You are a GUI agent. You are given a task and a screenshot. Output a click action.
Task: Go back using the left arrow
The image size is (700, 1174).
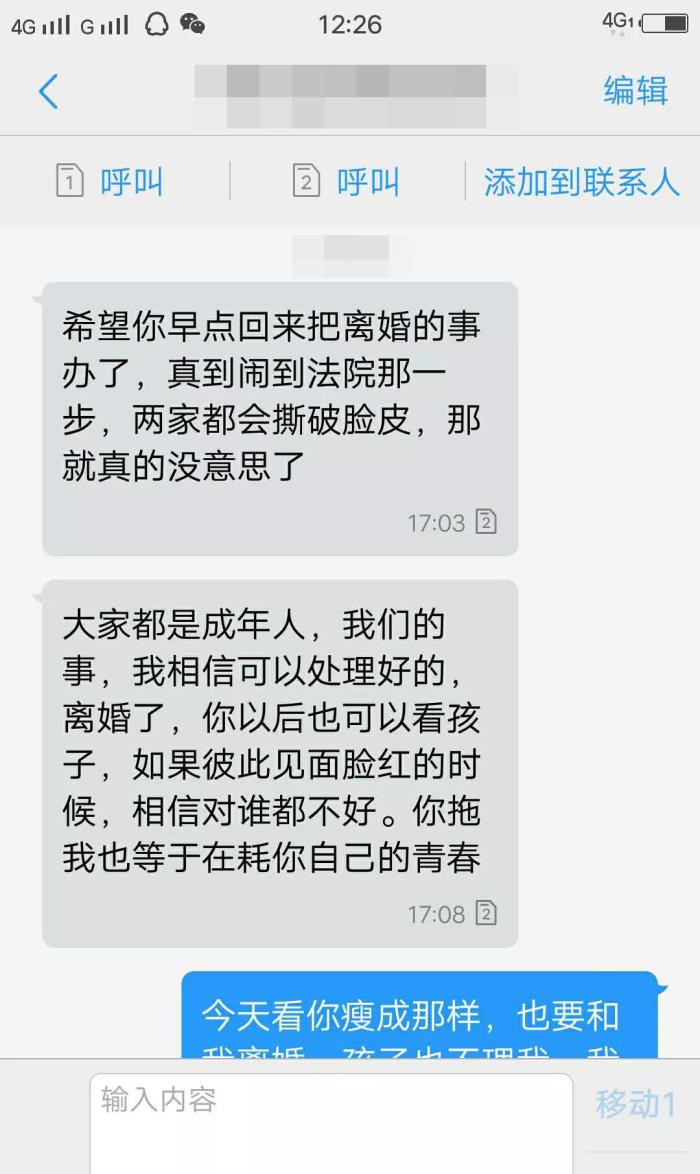click(x=48, y=91)
